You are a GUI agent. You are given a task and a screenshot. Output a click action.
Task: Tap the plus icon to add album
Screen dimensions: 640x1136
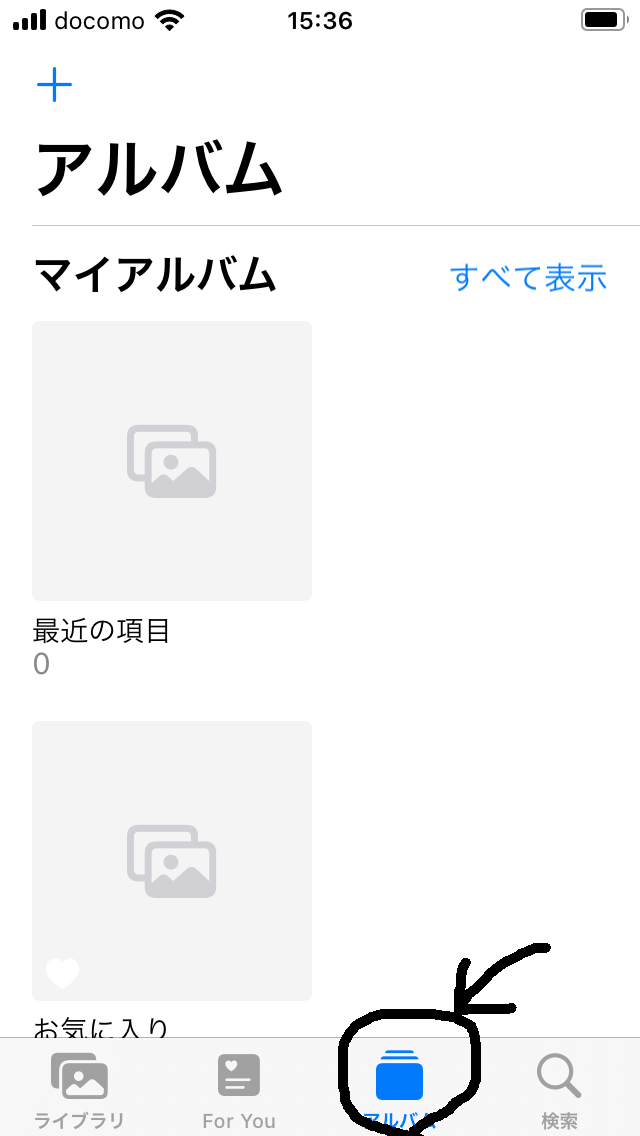54,86
